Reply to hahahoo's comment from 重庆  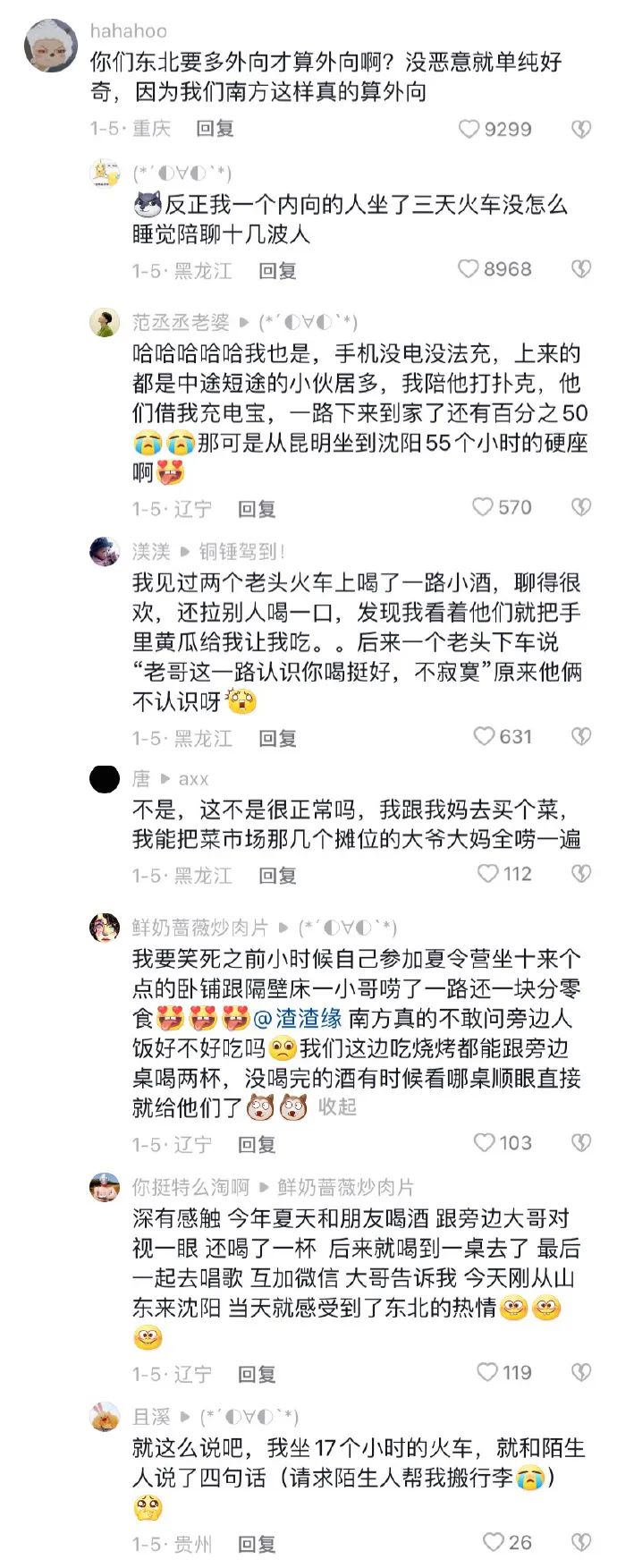(215, 129)
